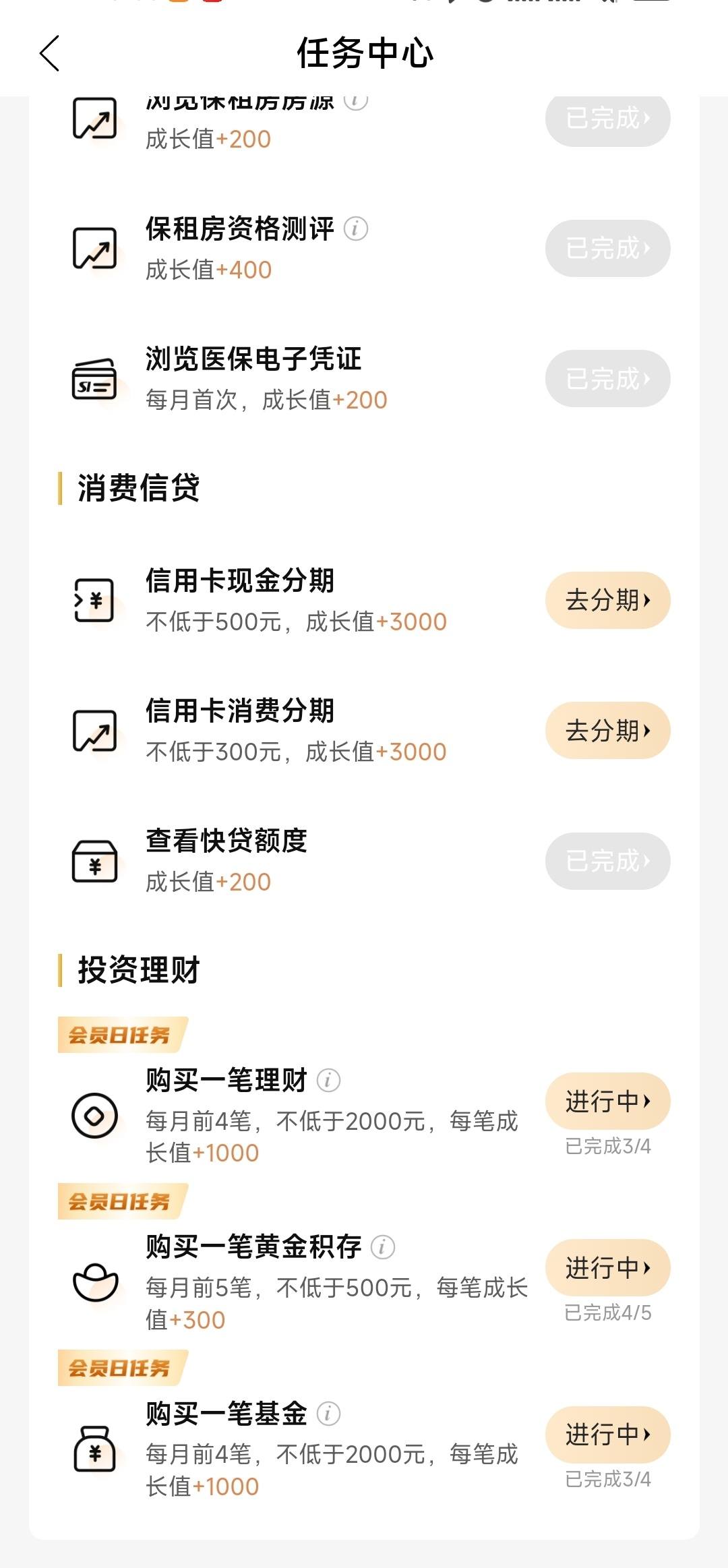
Task: Tap 去分期 for 信用卡现金分期
Action: point(607,600)
